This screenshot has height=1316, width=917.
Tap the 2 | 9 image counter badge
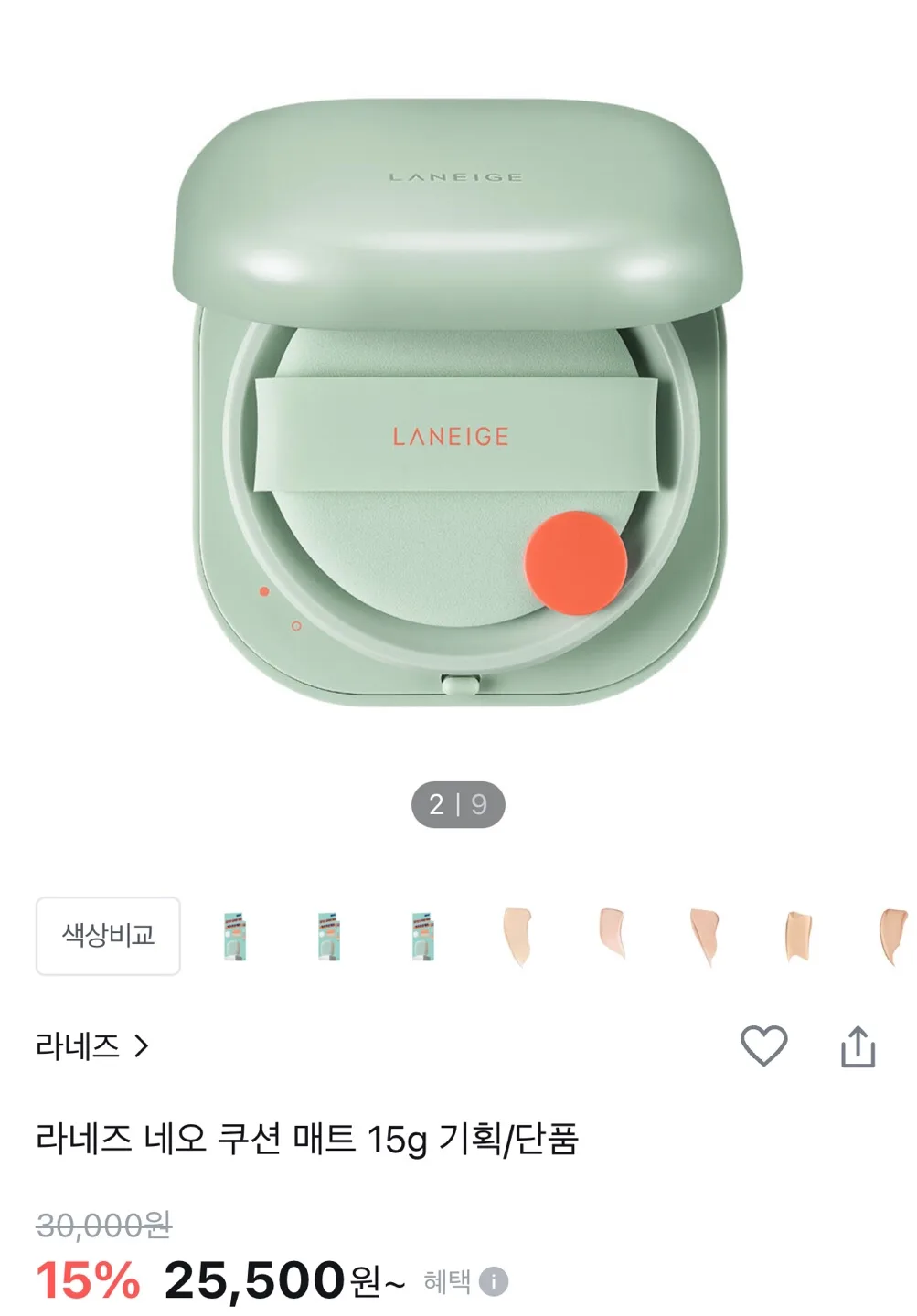[458, 805]
